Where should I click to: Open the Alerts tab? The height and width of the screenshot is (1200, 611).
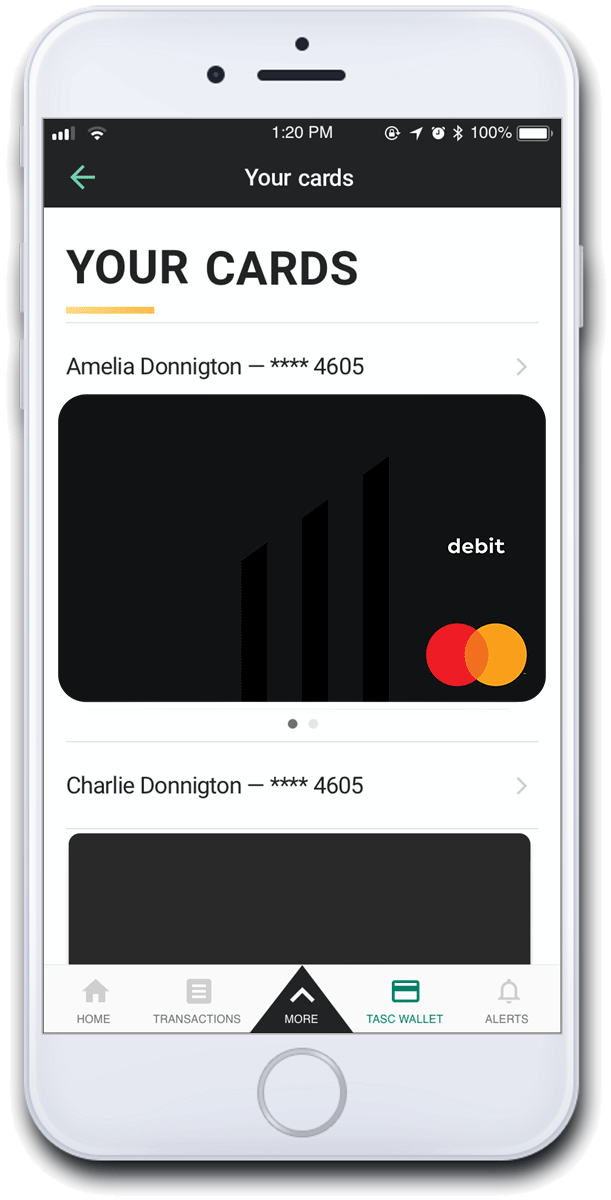point(507,1002)
